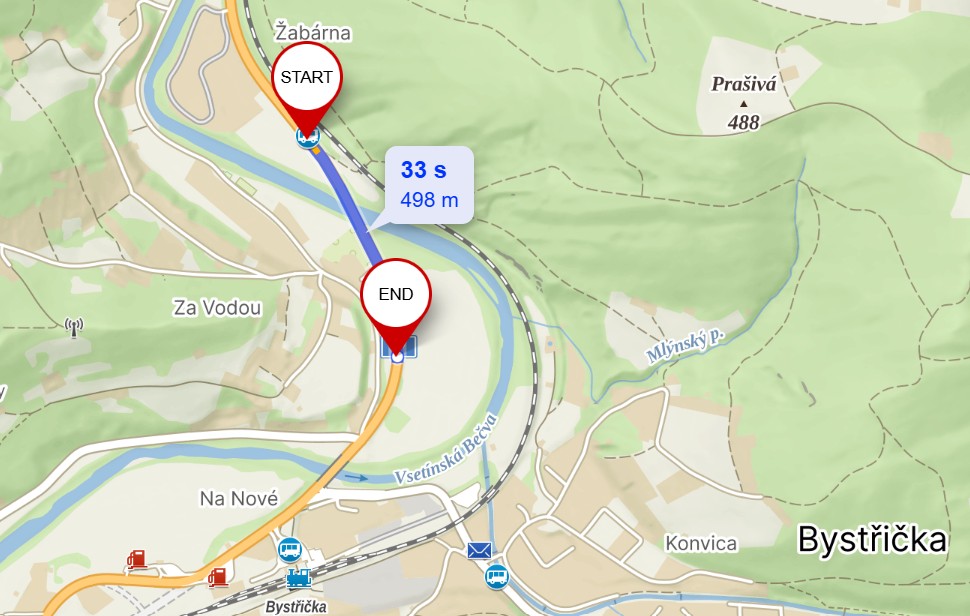Screen dimensions: 970x616
Task: Tap the END route marker
Action: coord(396,297)
